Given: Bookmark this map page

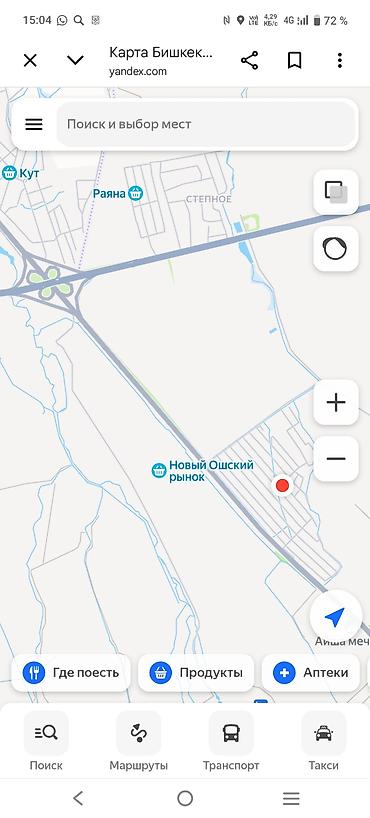Looking at the screenshot, I should 294,61.
